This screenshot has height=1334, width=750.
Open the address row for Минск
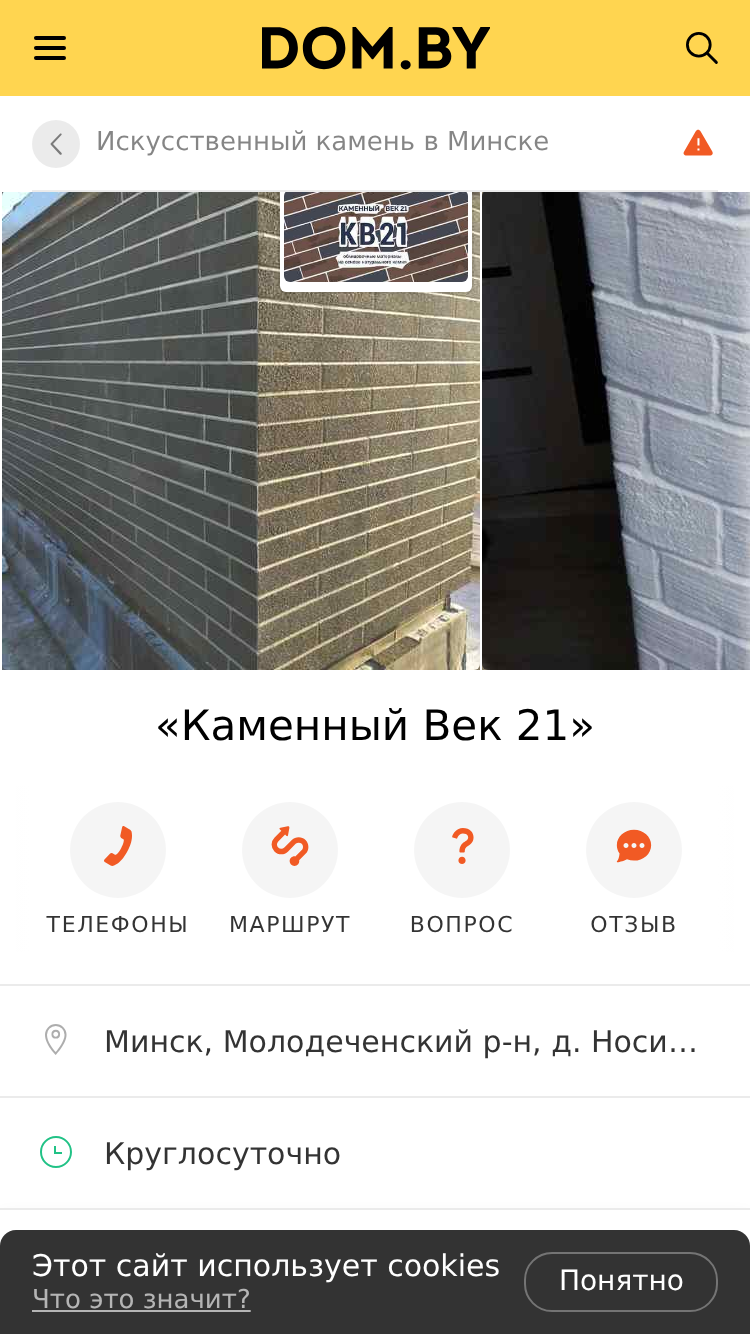click(x=375, y=1041)
